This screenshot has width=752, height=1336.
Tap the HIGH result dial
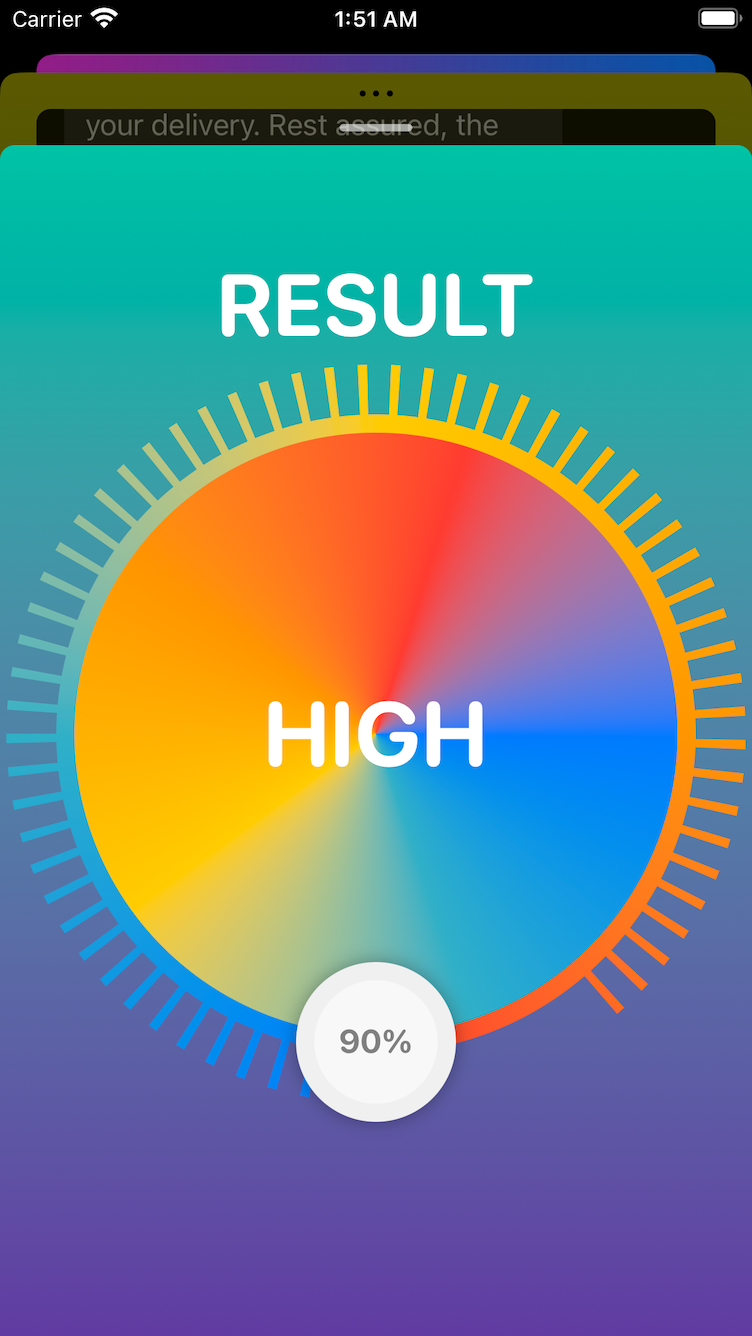pos(376,733)
